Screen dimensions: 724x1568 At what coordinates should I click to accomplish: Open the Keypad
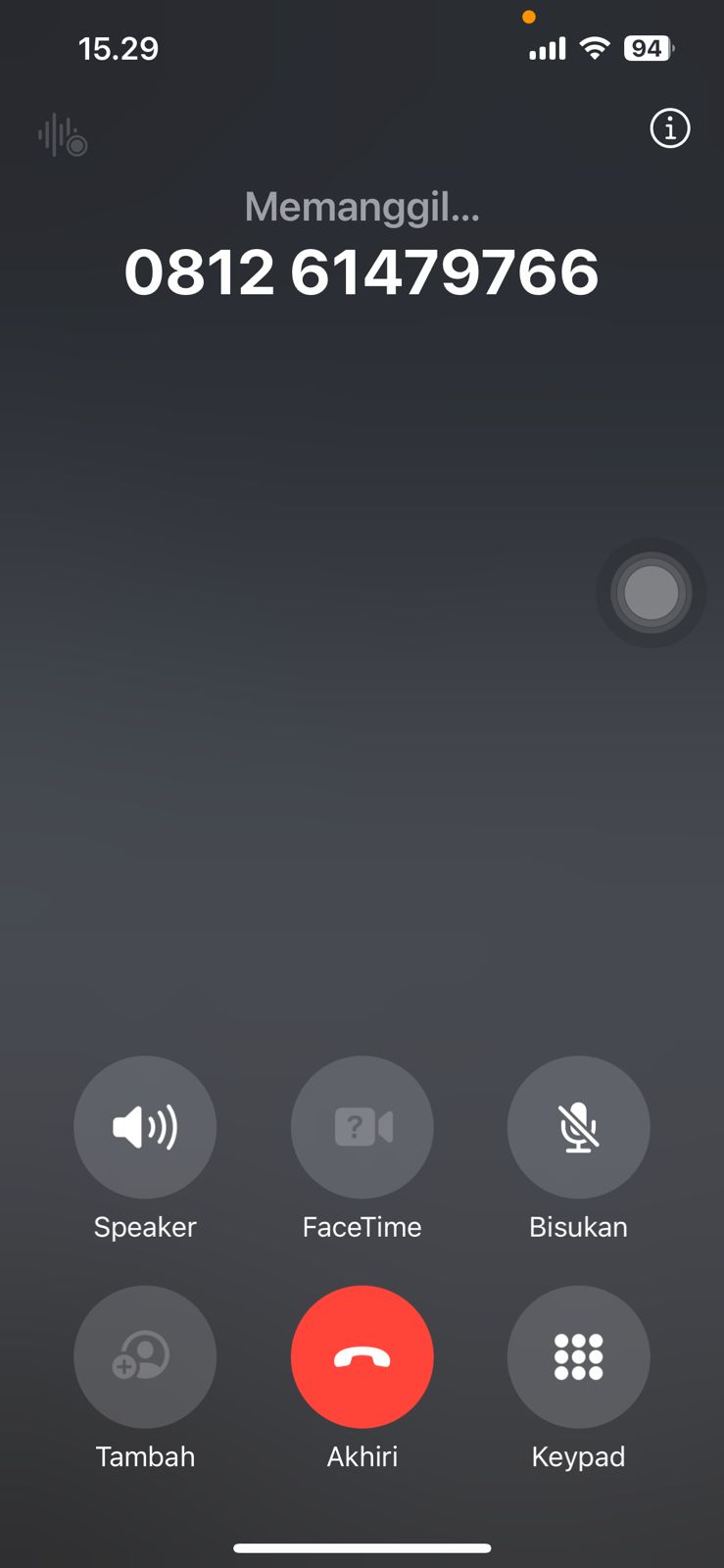pos(578,1356)
